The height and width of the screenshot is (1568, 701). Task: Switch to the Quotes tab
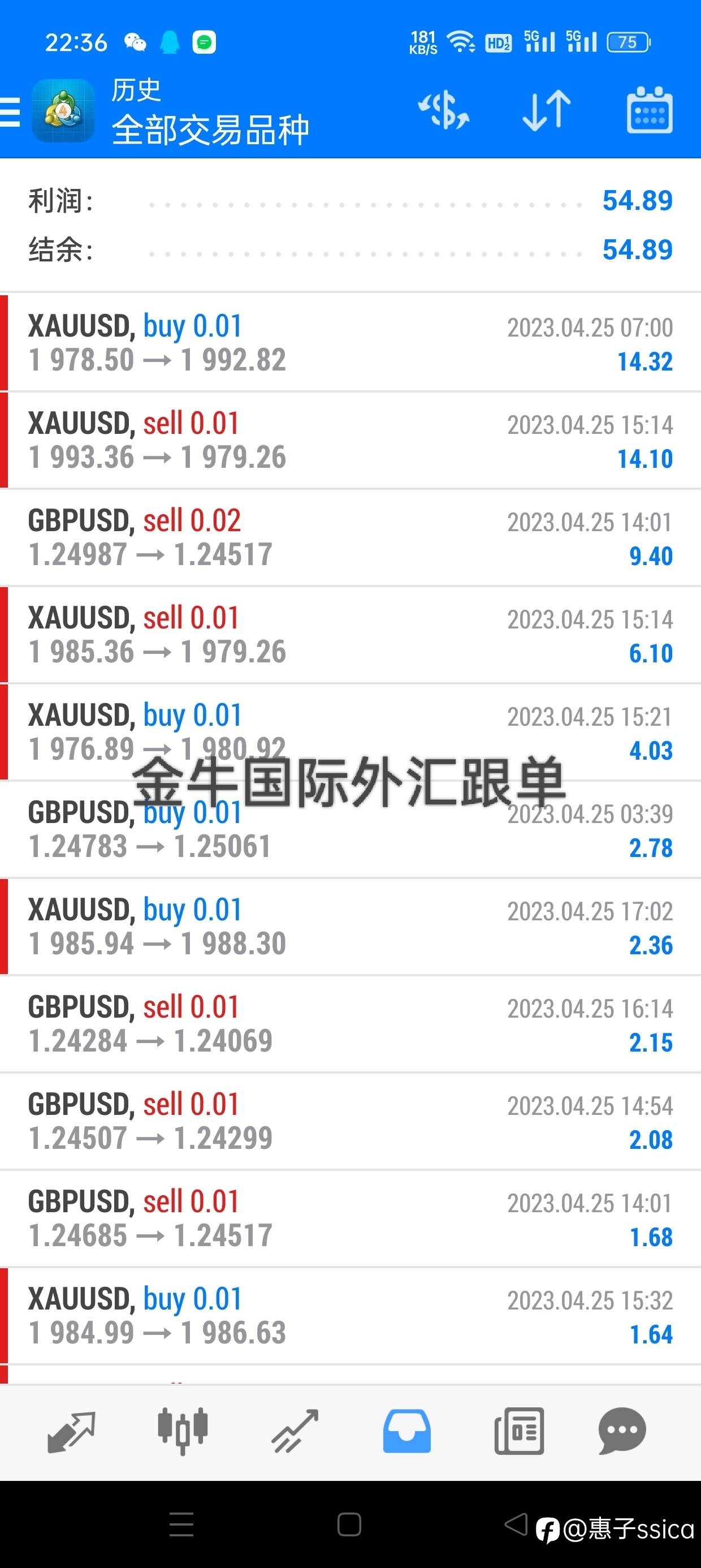point(71,1432)
